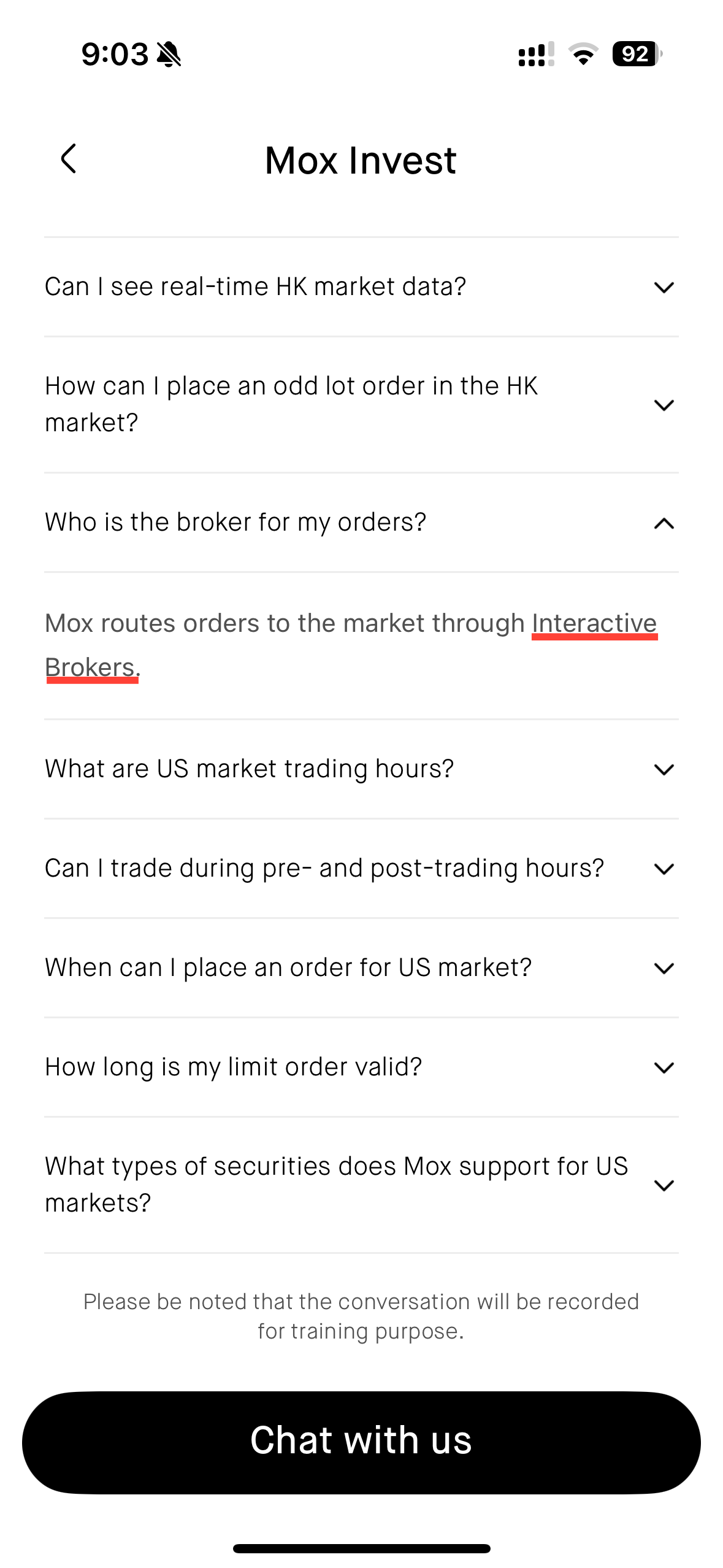Start a conversation via Chat with us
The width and height of the screenshot is (723, 1568).
coord(361,1442)
